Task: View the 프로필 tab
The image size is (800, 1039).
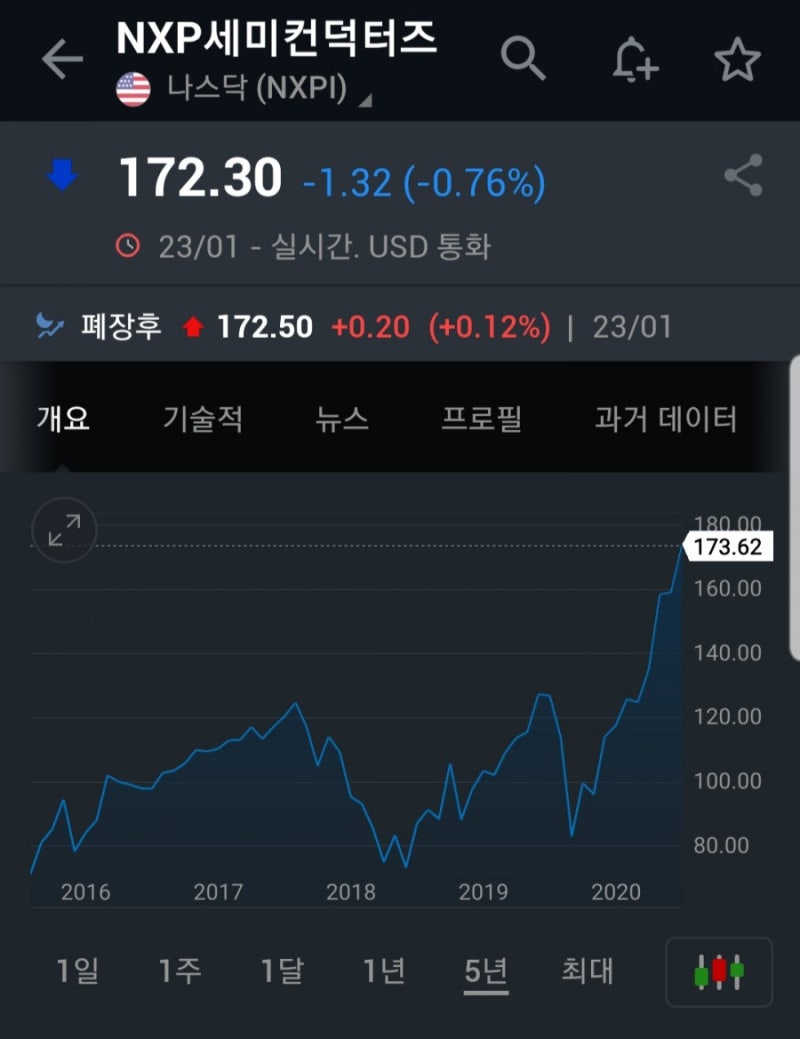Action: [481, 420]
